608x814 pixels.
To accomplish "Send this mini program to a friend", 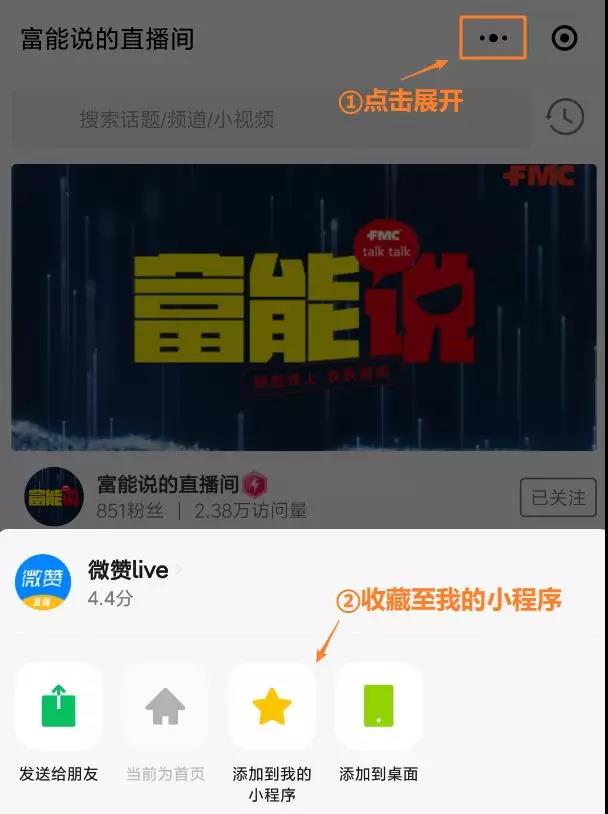I will [58, 707].
